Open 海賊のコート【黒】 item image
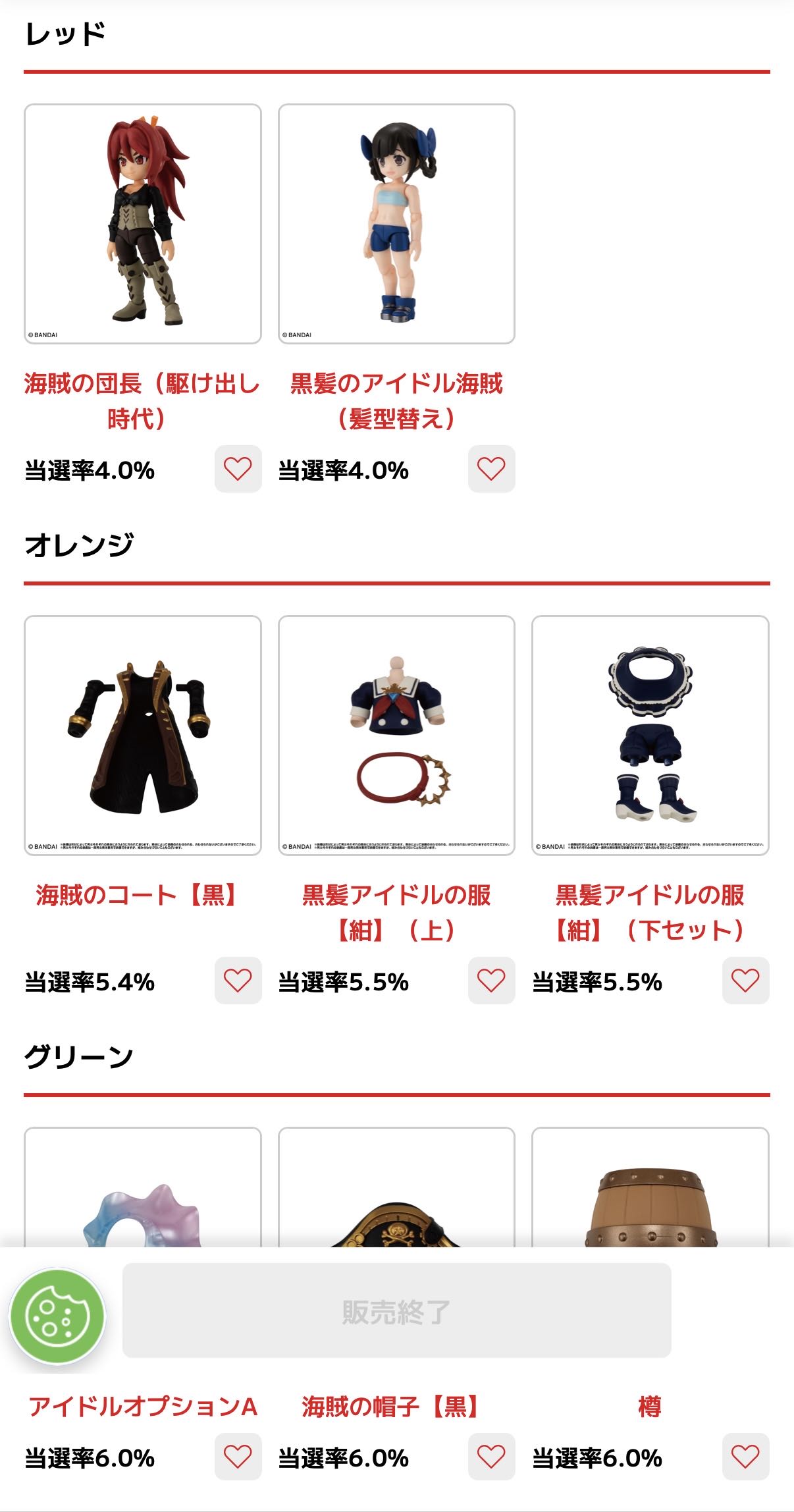Screen dimensions: 794x1512 click(x=143, y=736)
